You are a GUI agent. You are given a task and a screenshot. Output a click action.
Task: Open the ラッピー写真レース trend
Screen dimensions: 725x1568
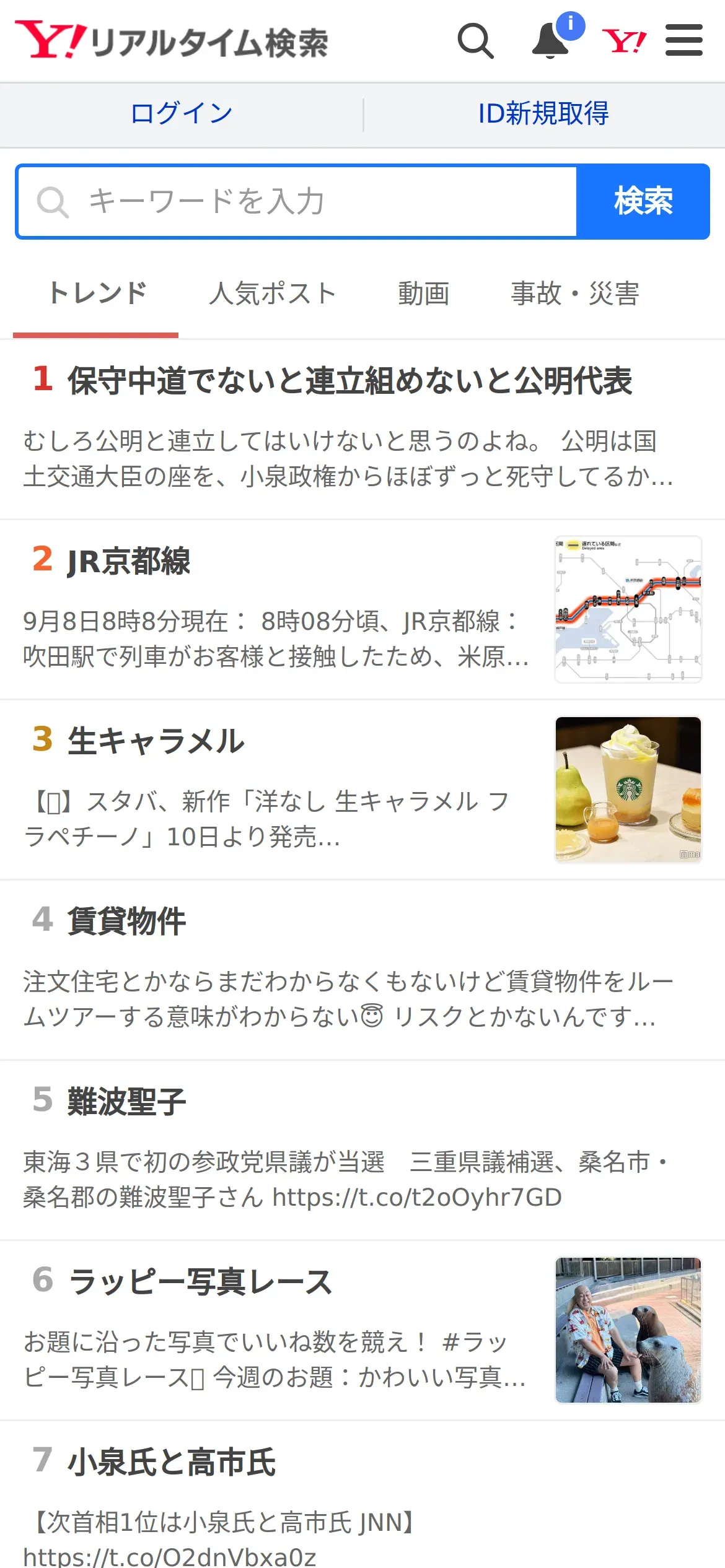(201, 1282)
